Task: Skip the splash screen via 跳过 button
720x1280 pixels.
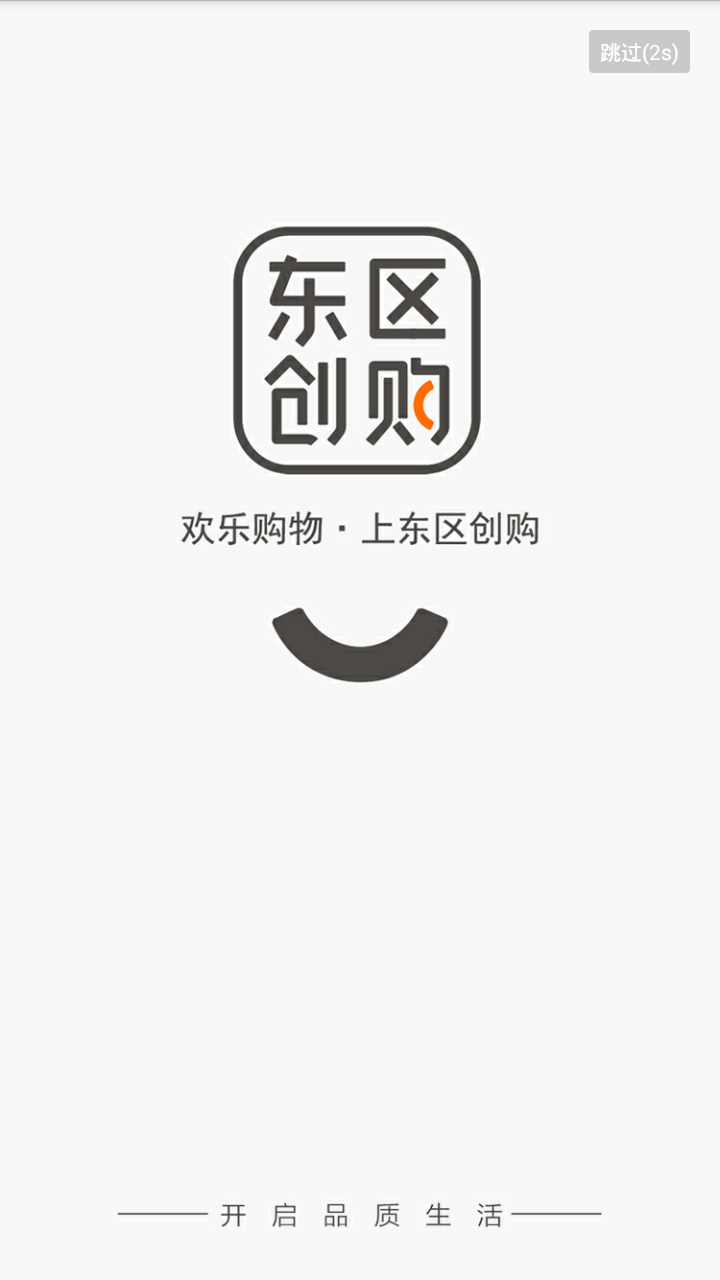Action: pos(639,52)
